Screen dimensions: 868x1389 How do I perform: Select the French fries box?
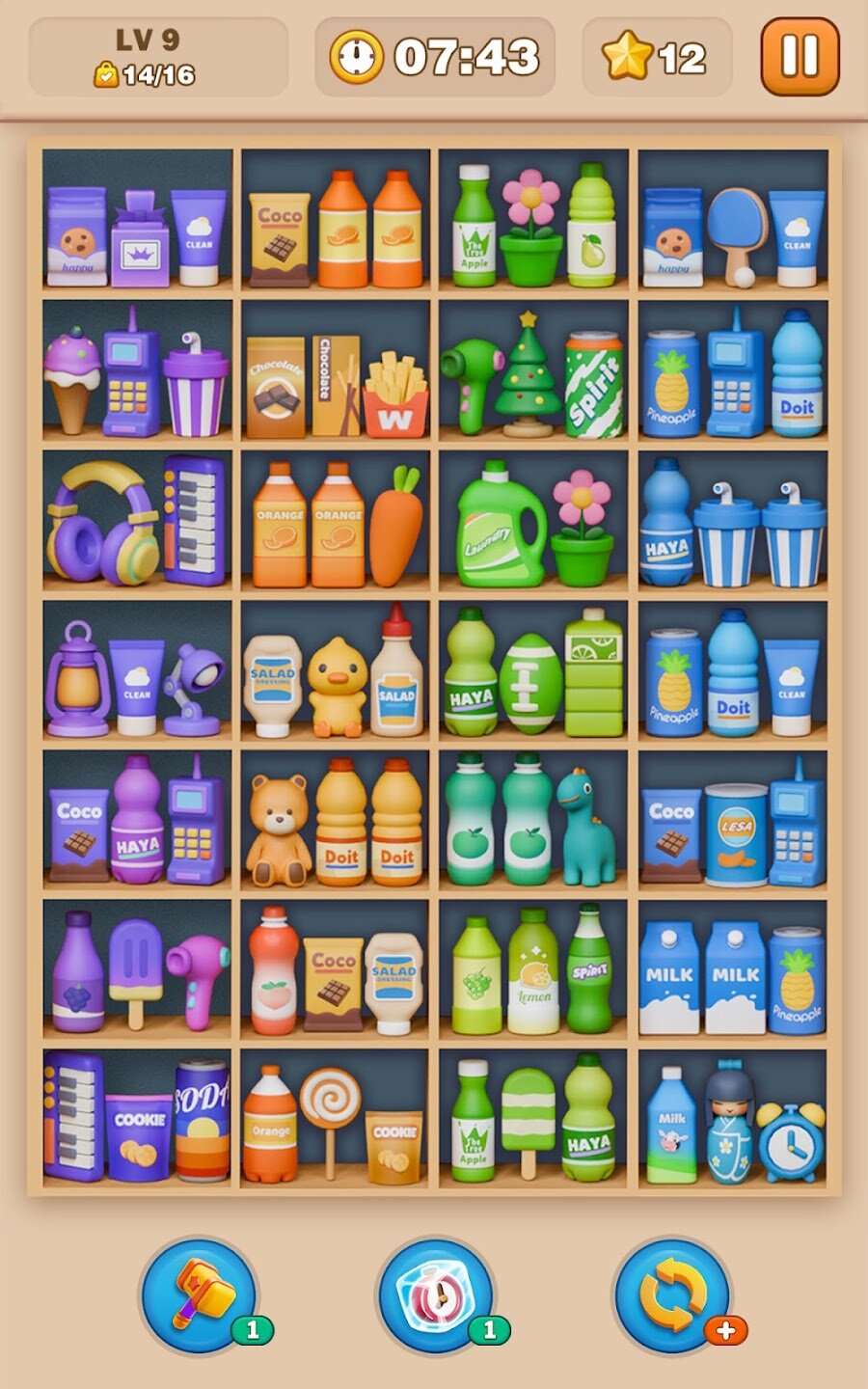[395, 395]
